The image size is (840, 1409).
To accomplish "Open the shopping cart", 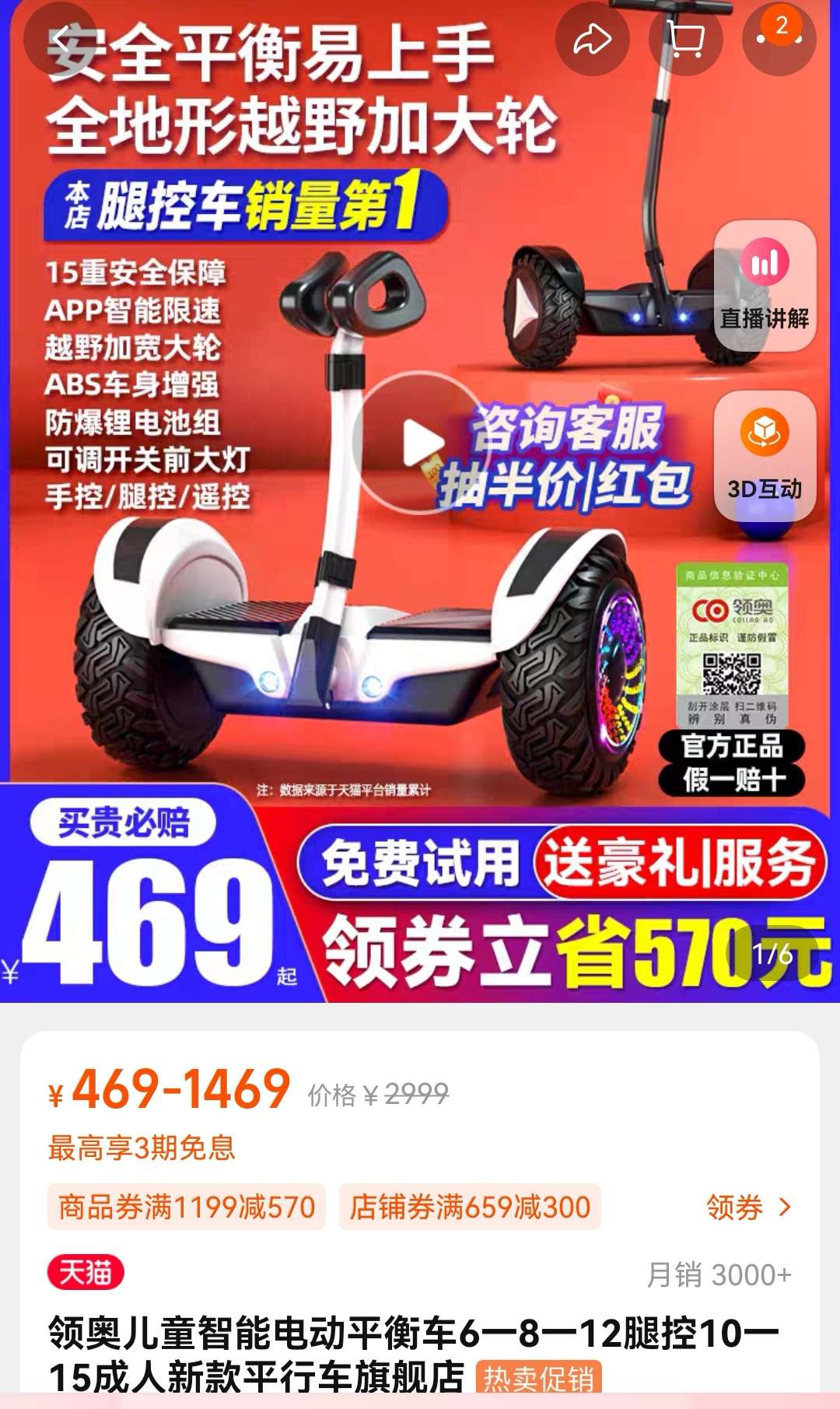I will (686, 38).
